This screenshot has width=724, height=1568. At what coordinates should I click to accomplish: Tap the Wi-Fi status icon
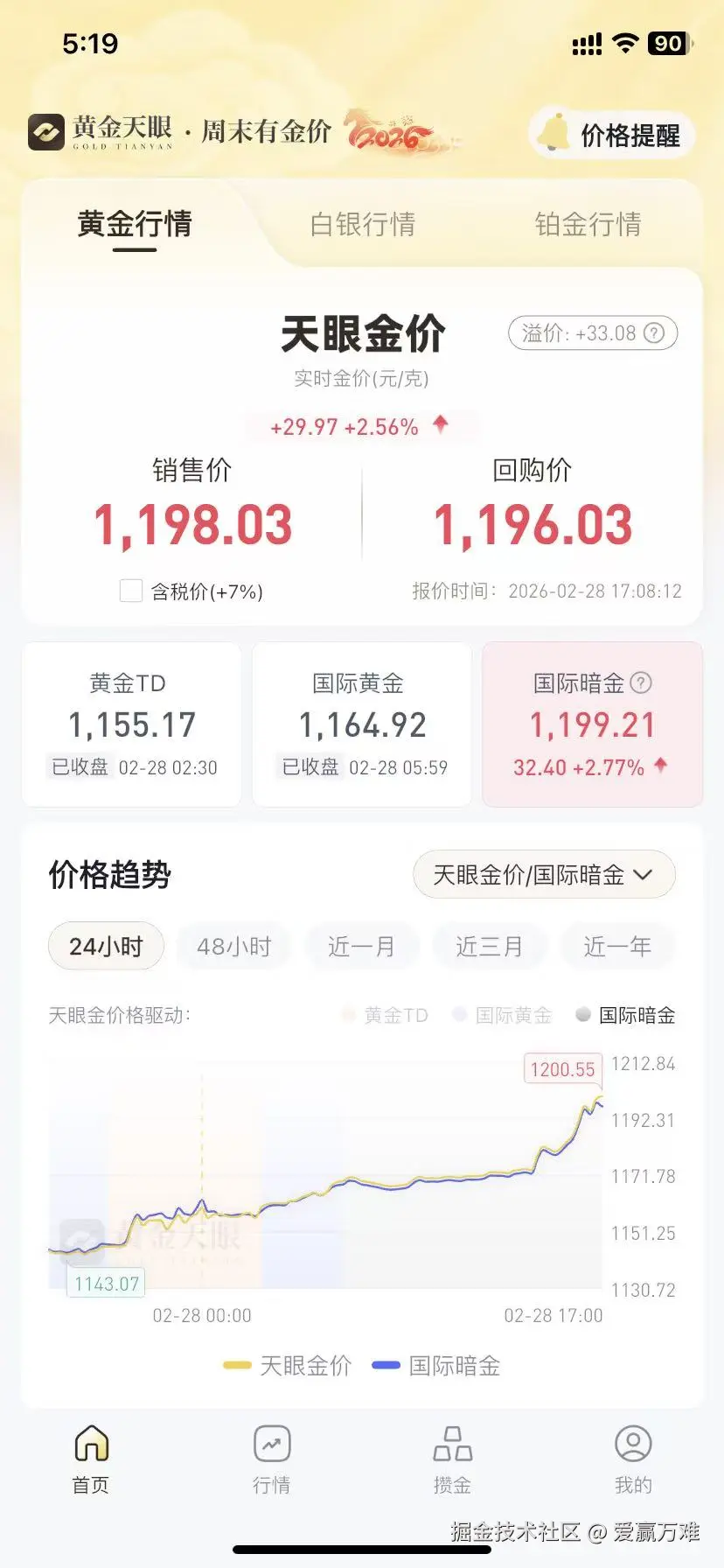tap(627, 42)
